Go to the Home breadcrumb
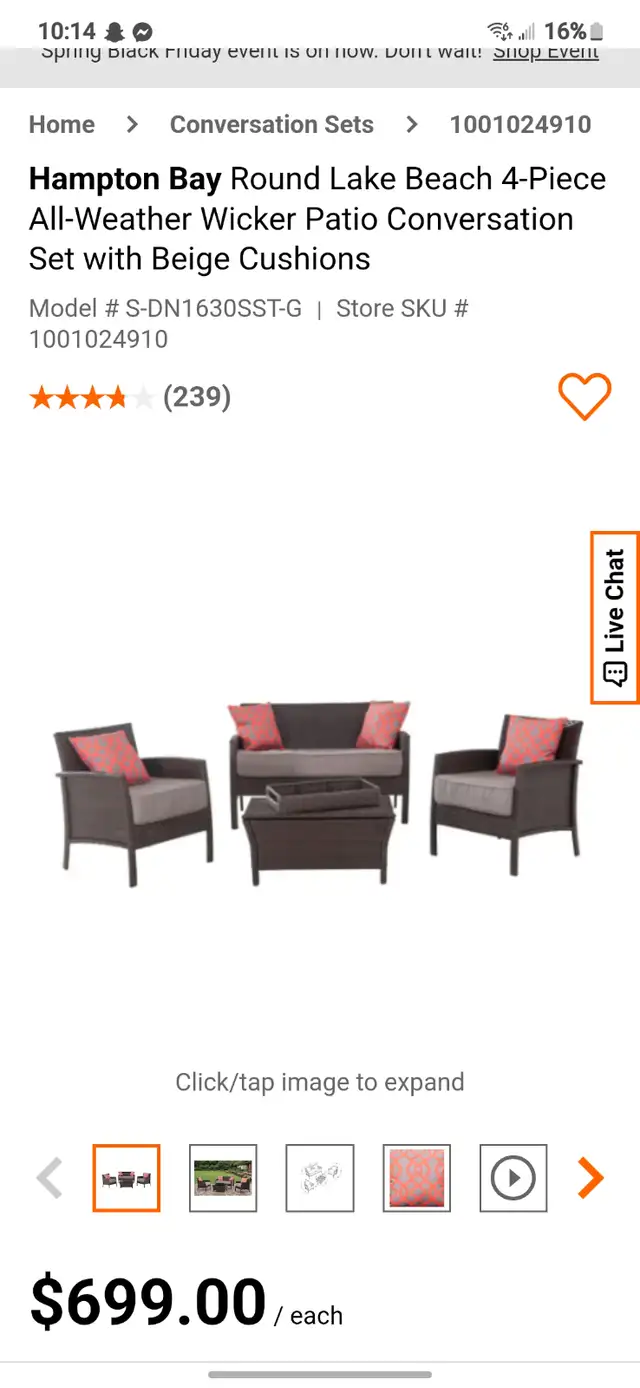This screenshot has width=640, height=1388. (62, 125)
